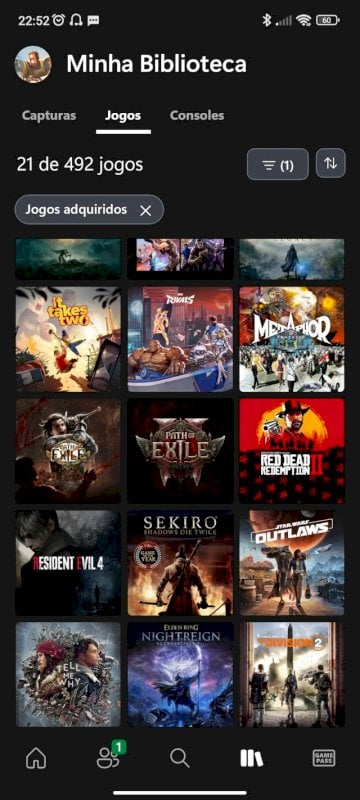Open the Resident Evil 4 tile
Viewport: 360px width, 800px height.
coord(68,563)
